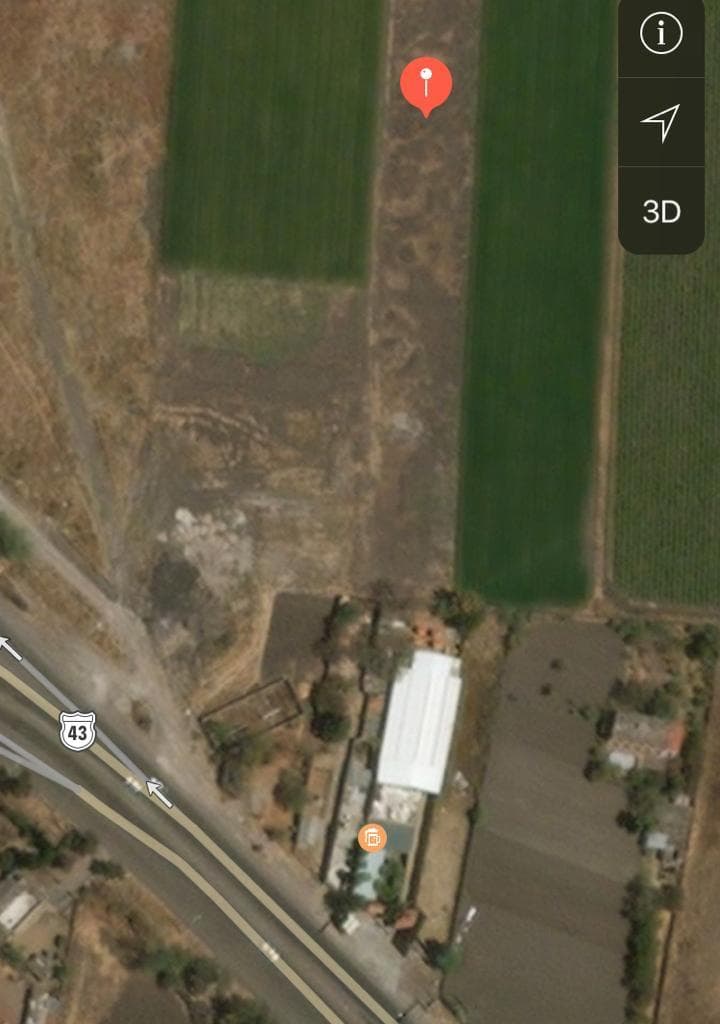The image size is (720, 1024).
Task: Open the map info settings
Action: 661,34
